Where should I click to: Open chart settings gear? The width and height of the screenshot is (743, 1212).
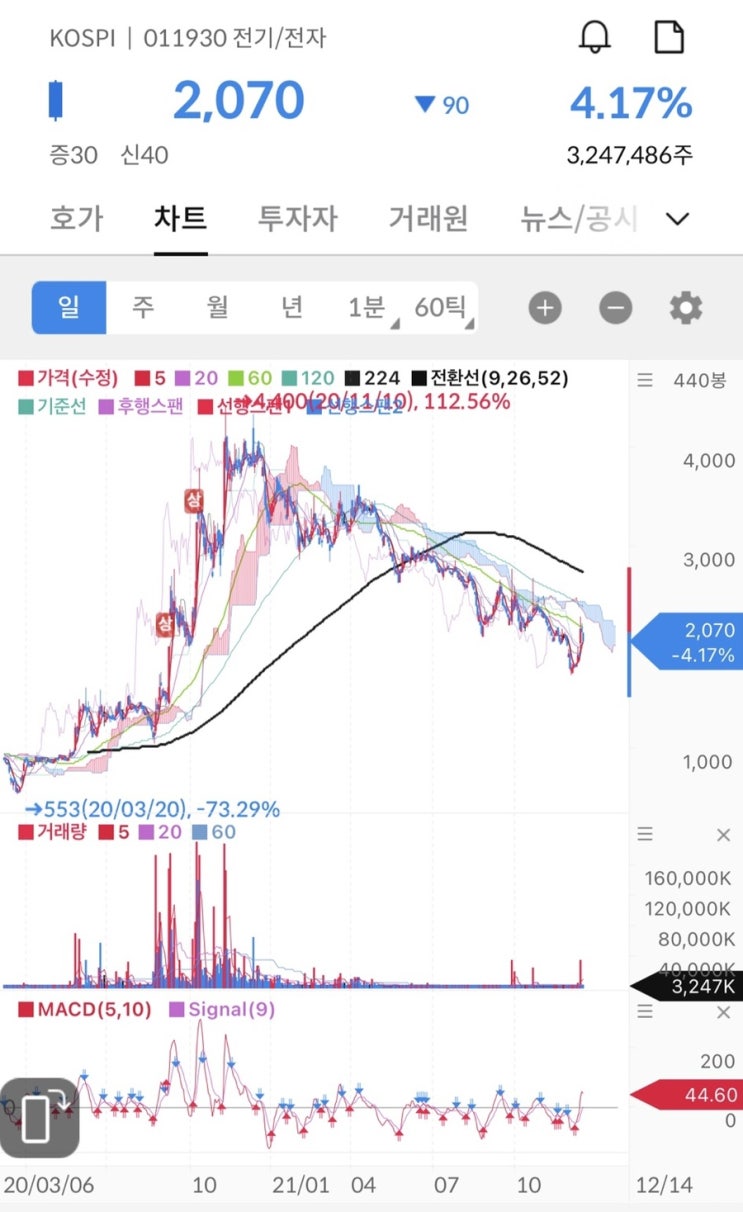click(x=686, y=308)
